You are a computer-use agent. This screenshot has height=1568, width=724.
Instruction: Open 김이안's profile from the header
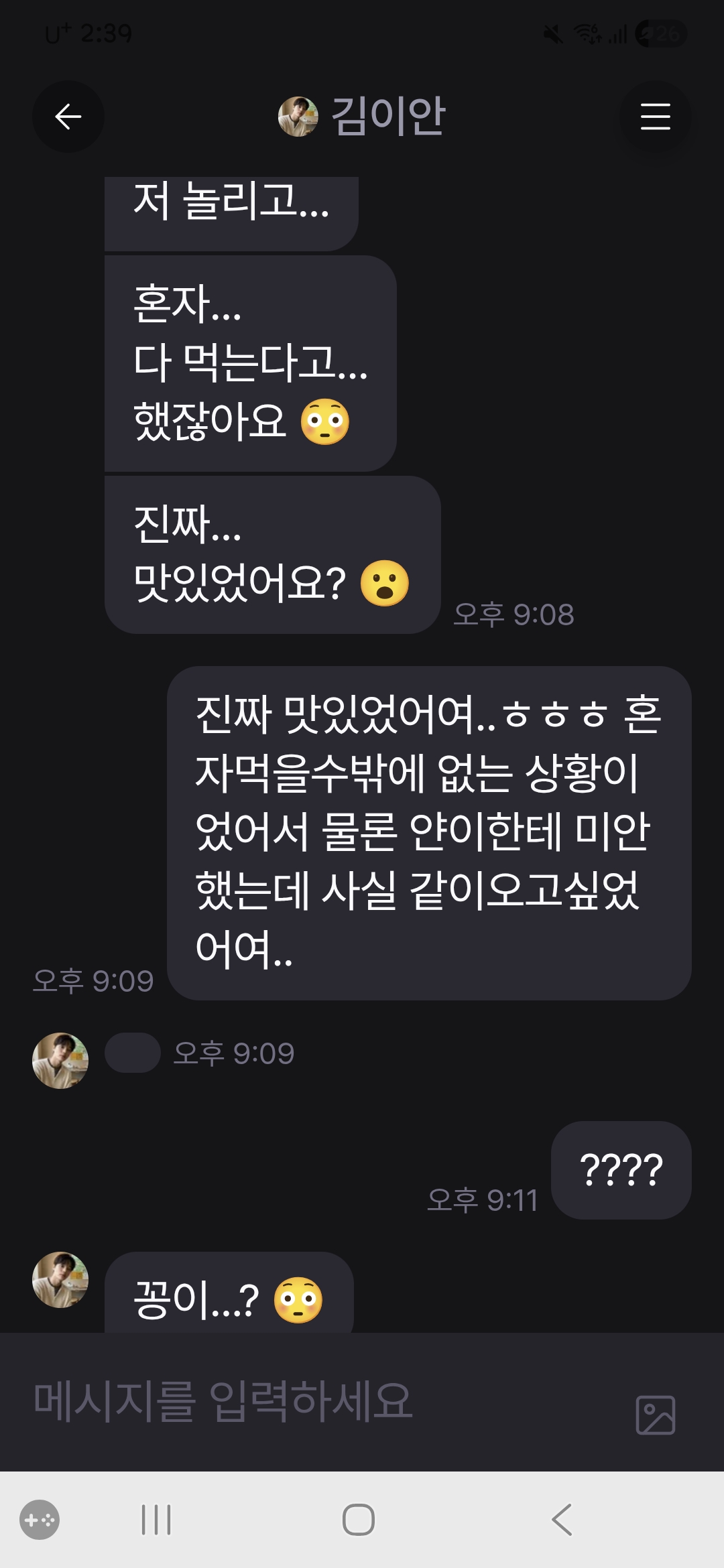point(362,117)
